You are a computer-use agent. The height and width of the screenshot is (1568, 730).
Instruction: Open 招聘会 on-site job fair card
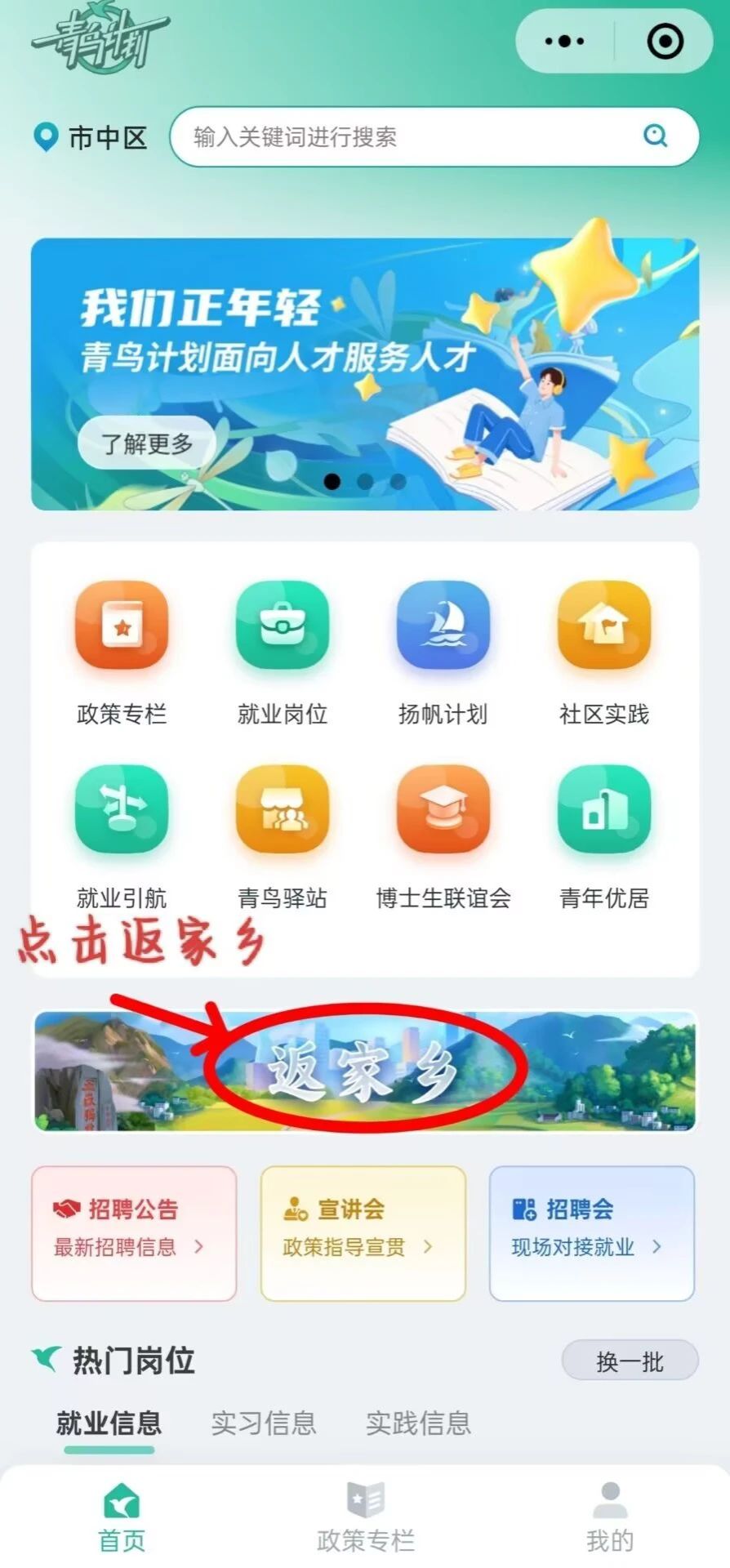pos(591,1232)
